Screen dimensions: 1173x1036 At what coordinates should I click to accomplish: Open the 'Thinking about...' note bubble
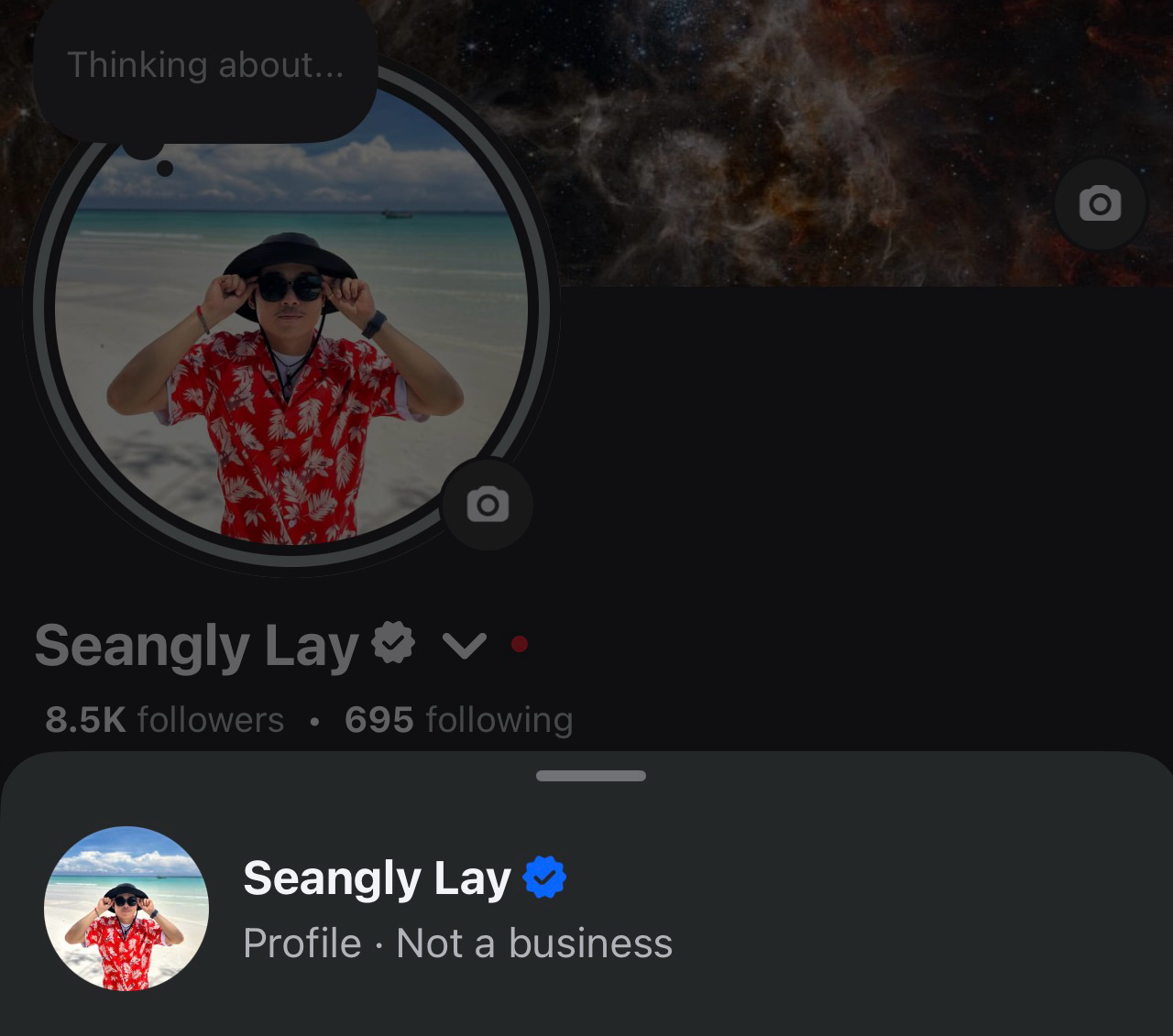[x=205, y=66]
